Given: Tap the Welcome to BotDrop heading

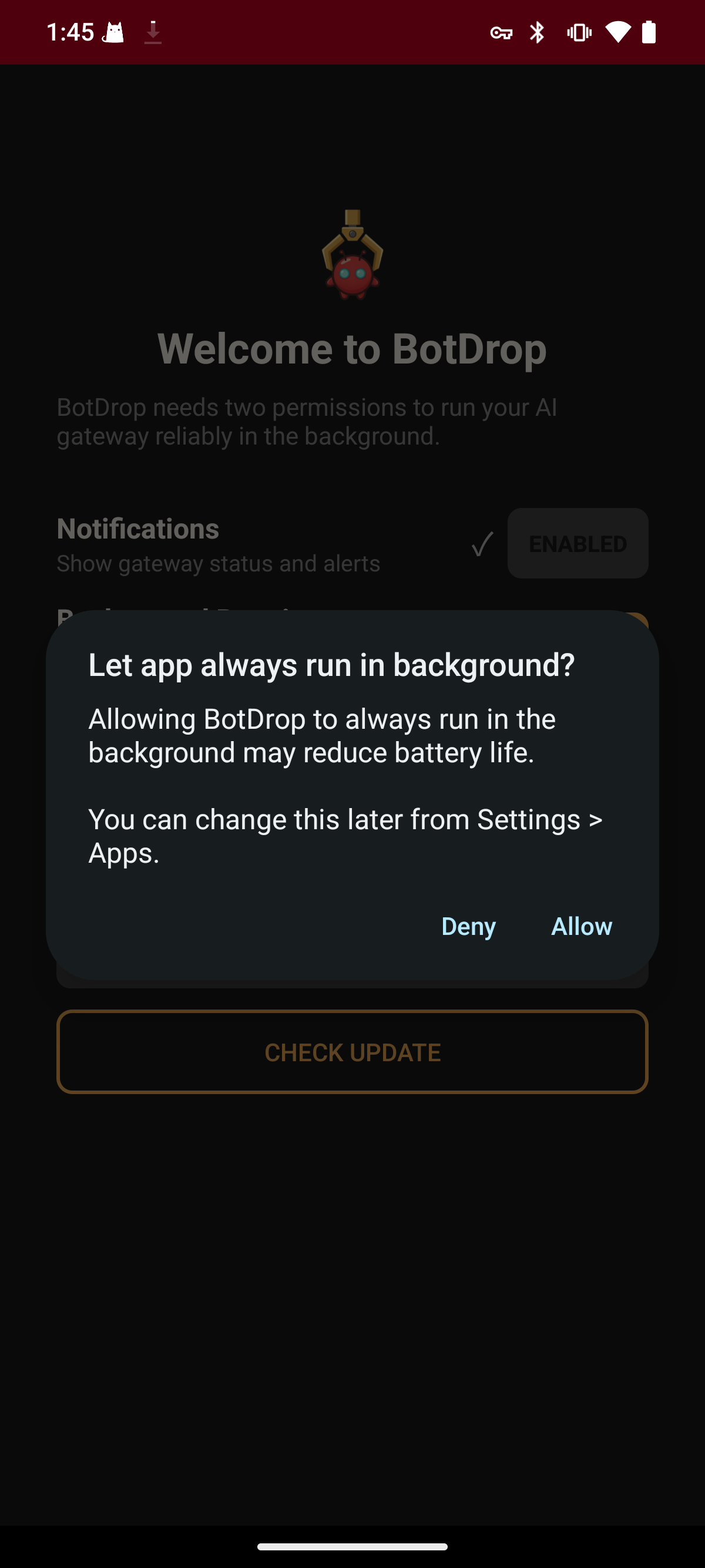Looking at the screenshot, I should (x=352, y=349).
